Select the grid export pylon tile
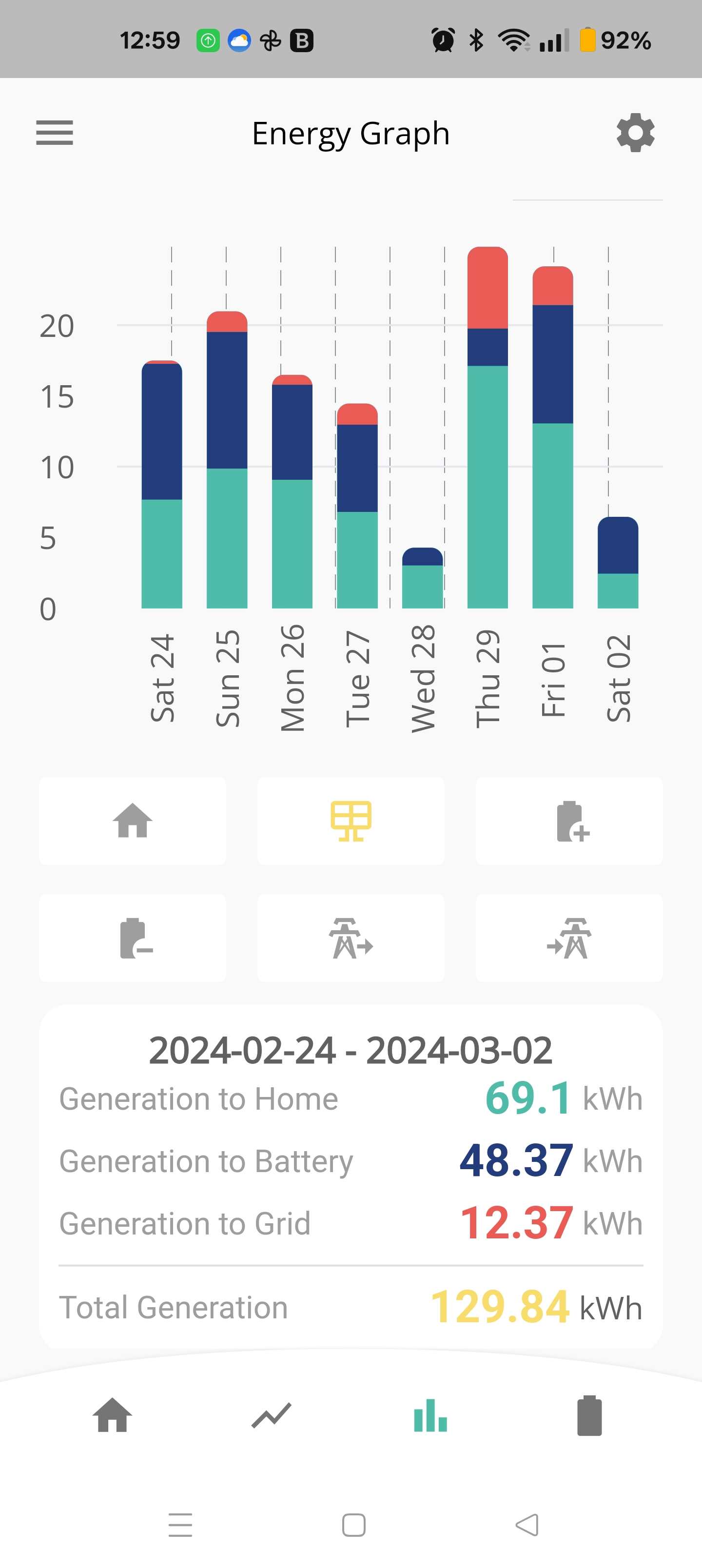 (351, 938)
